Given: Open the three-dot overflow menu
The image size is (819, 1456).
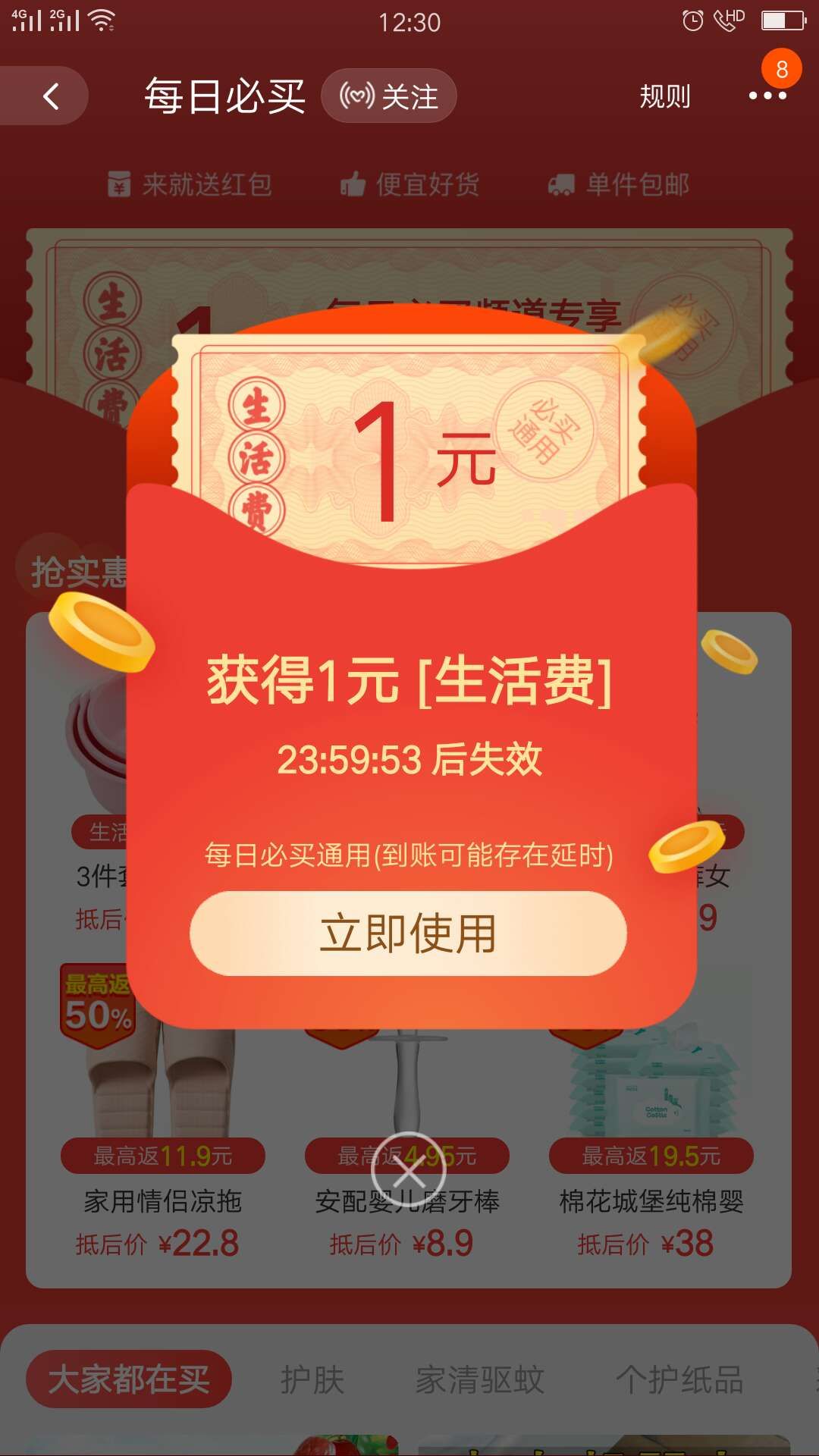Looking at the screenshot, I should click(767, 96).
